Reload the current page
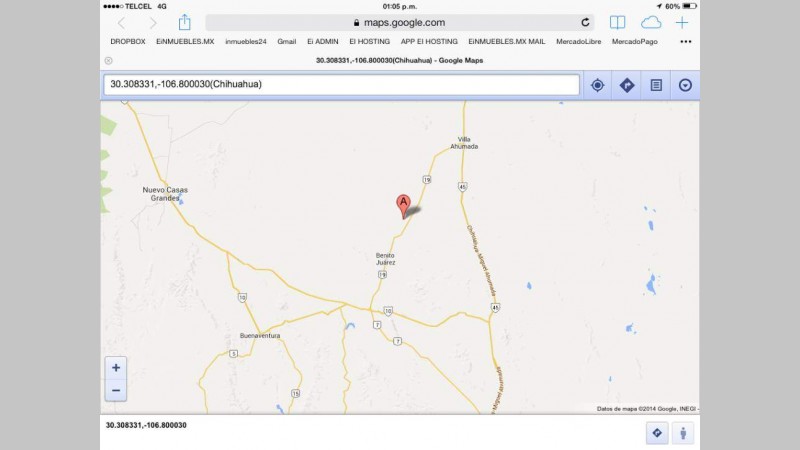The width and height of the screenshot is (800, 450). (585, 22)
